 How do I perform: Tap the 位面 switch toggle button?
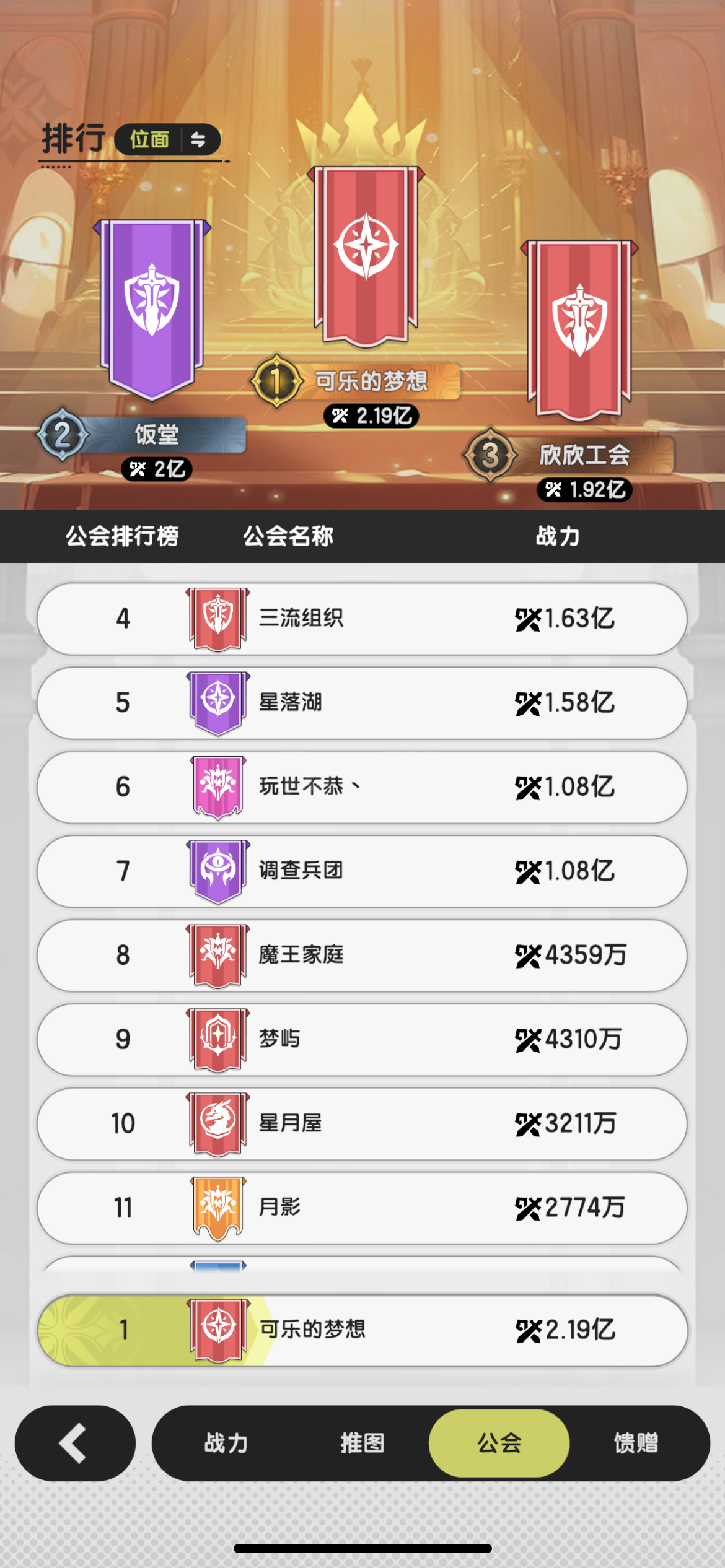pos(167,139)
